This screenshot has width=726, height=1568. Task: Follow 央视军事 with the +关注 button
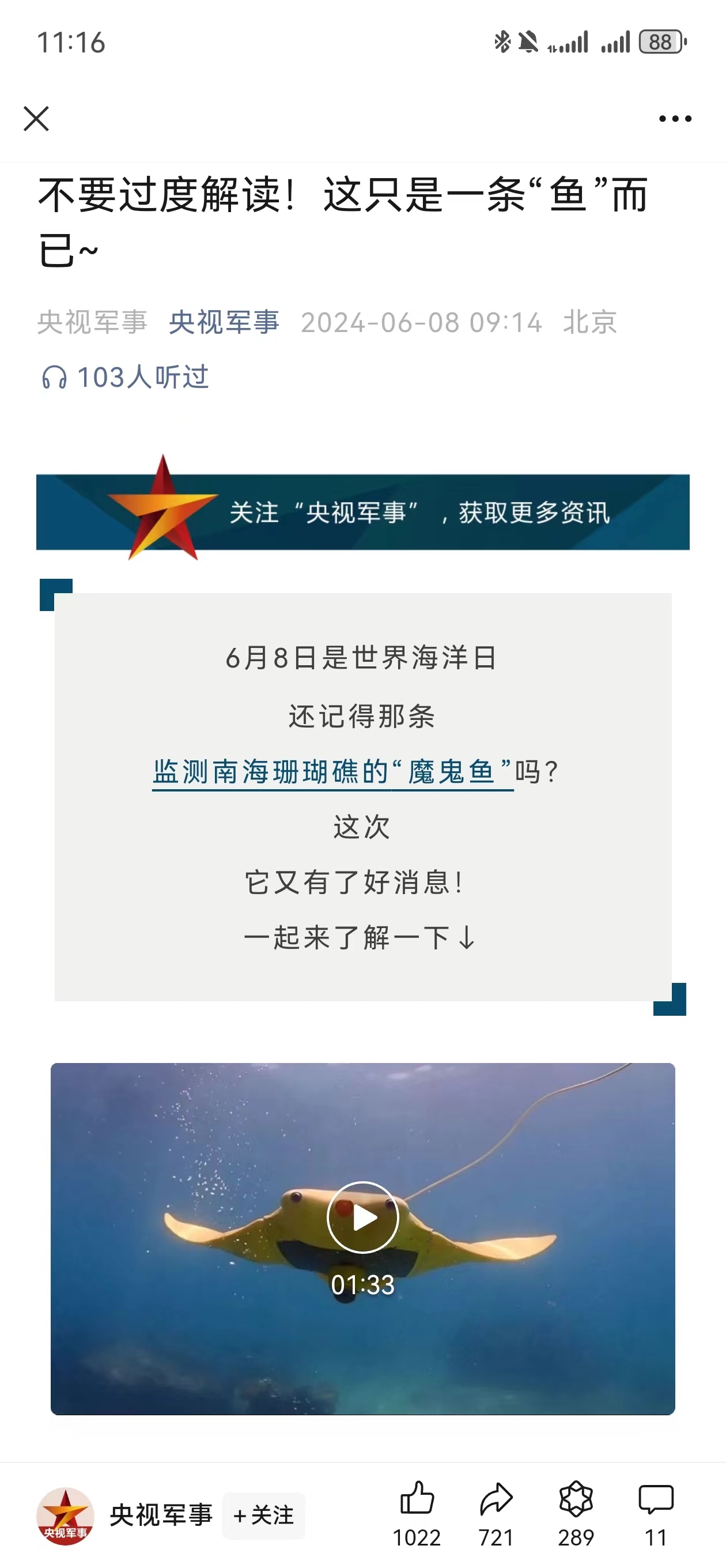[263, 1516]
